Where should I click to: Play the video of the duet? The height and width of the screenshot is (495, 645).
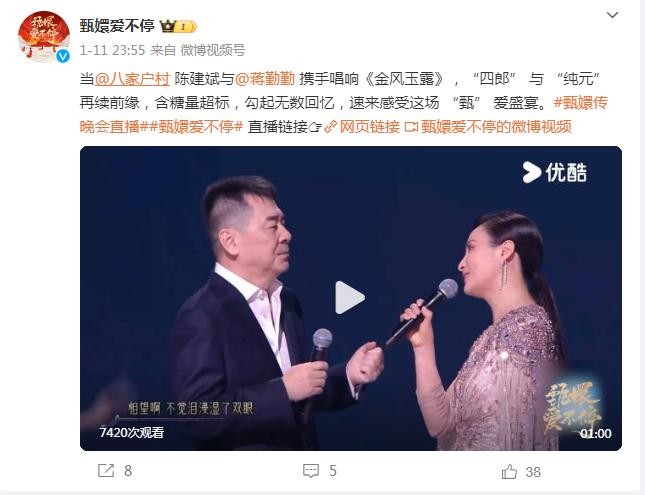click(350, 297)
